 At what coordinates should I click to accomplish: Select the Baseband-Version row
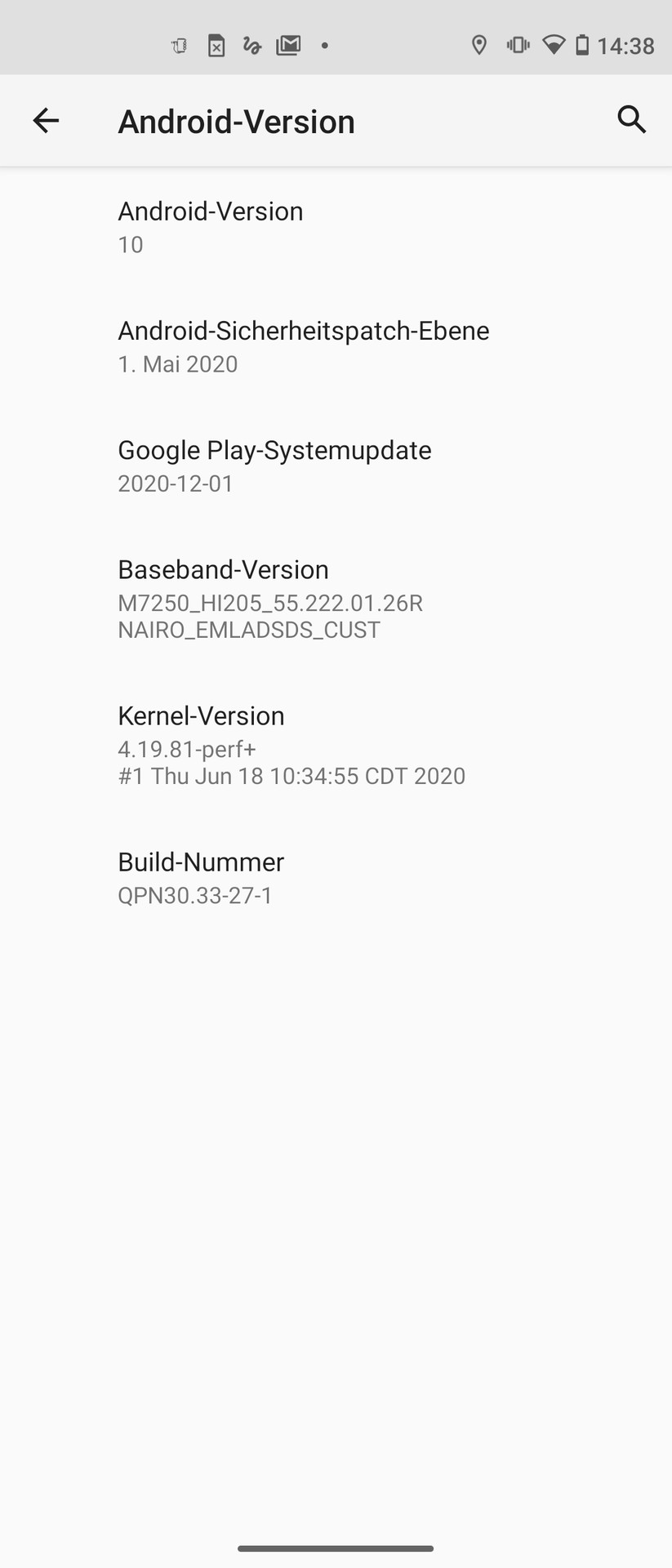[336, 599]
